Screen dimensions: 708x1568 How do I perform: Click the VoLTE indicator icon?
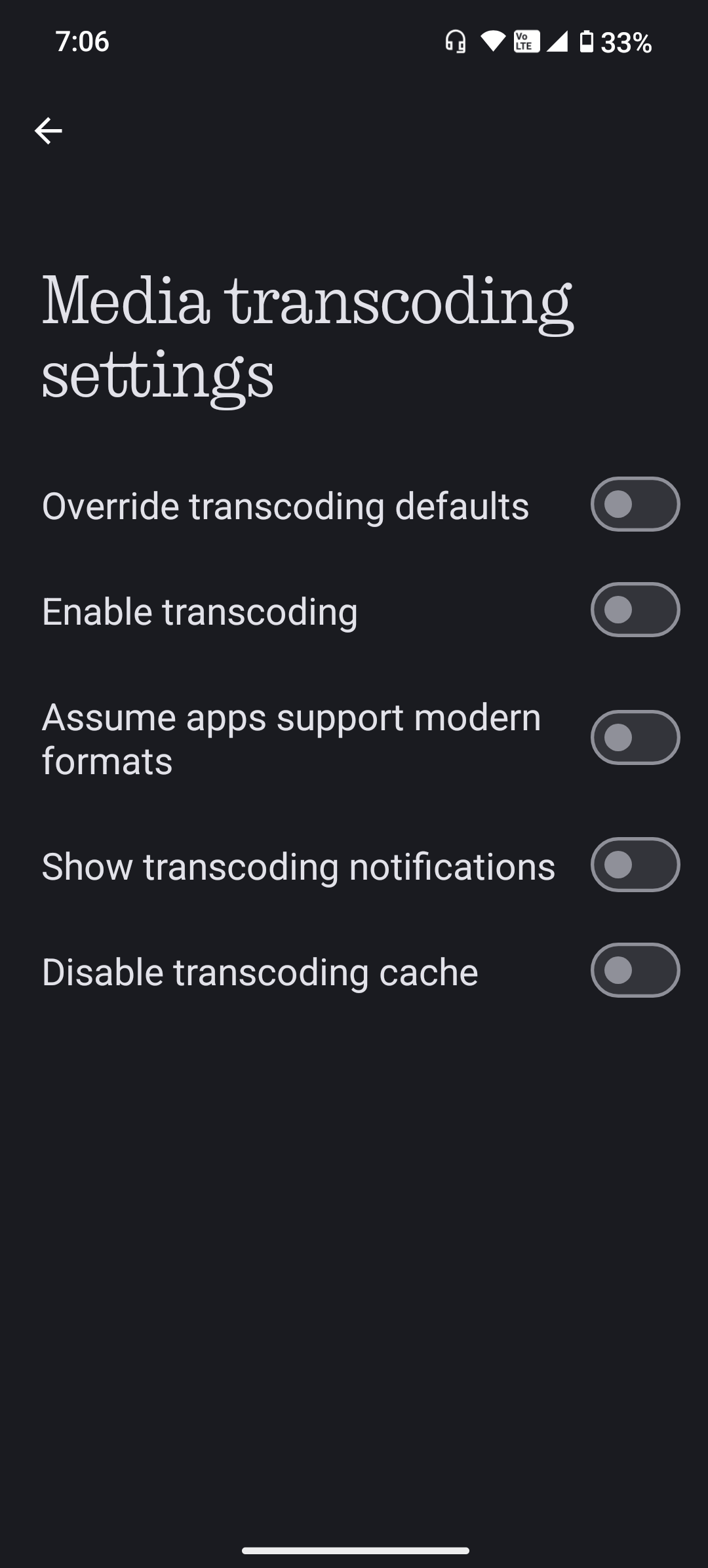pos(524,43)
